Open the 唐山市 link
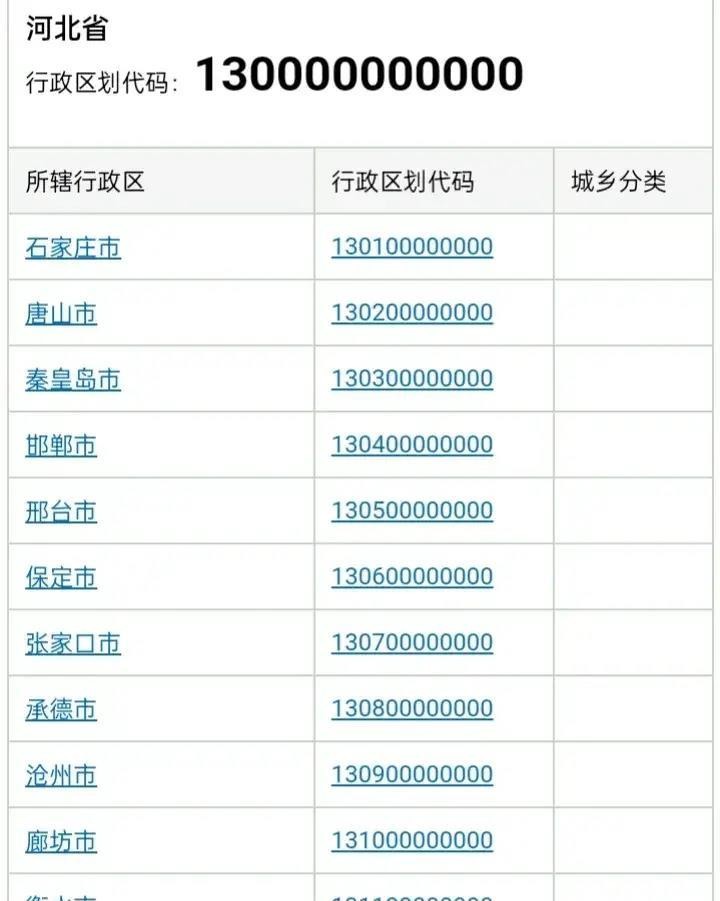 [x=61, y=314]
